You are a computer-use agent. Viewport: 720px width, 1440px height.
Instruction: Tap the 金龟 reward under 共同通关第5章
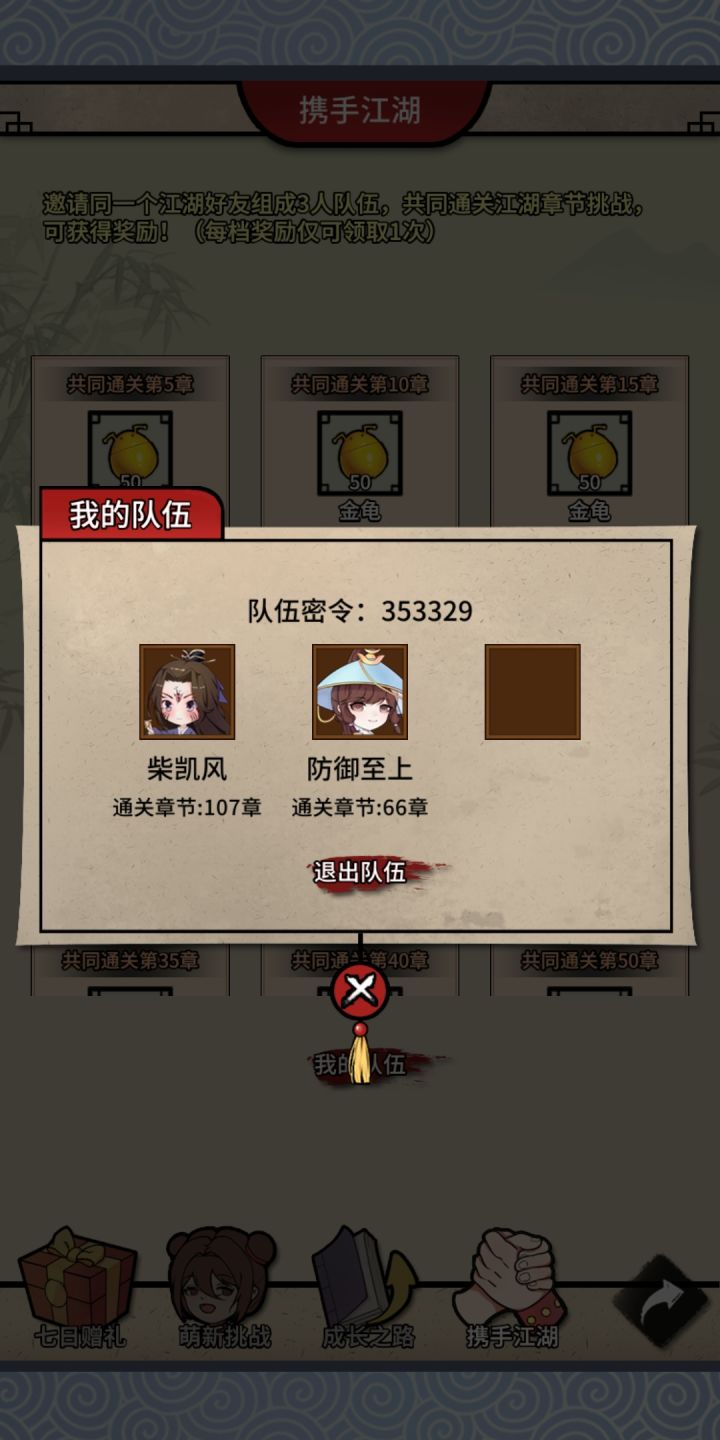point(131,450)
